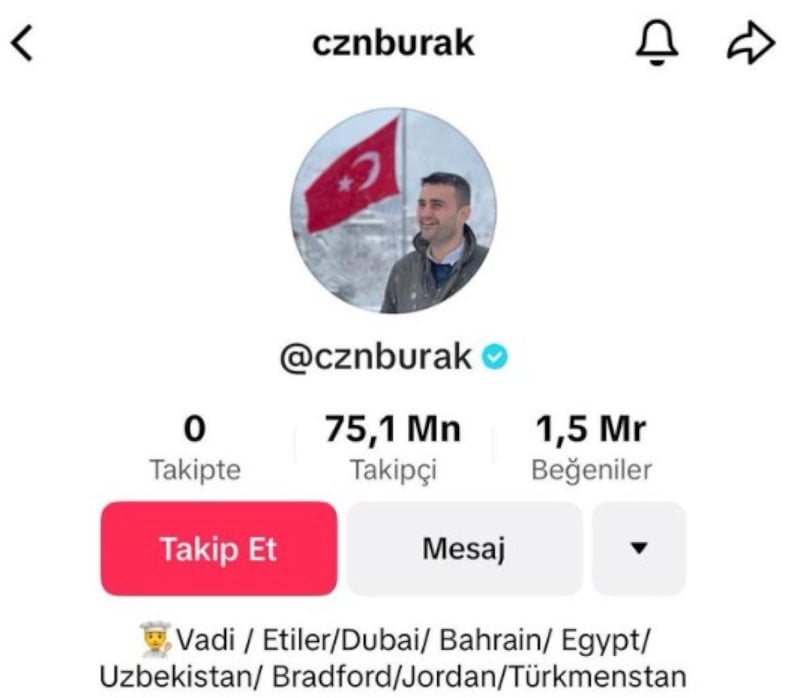Share the cznburak profile

(750, 42)
